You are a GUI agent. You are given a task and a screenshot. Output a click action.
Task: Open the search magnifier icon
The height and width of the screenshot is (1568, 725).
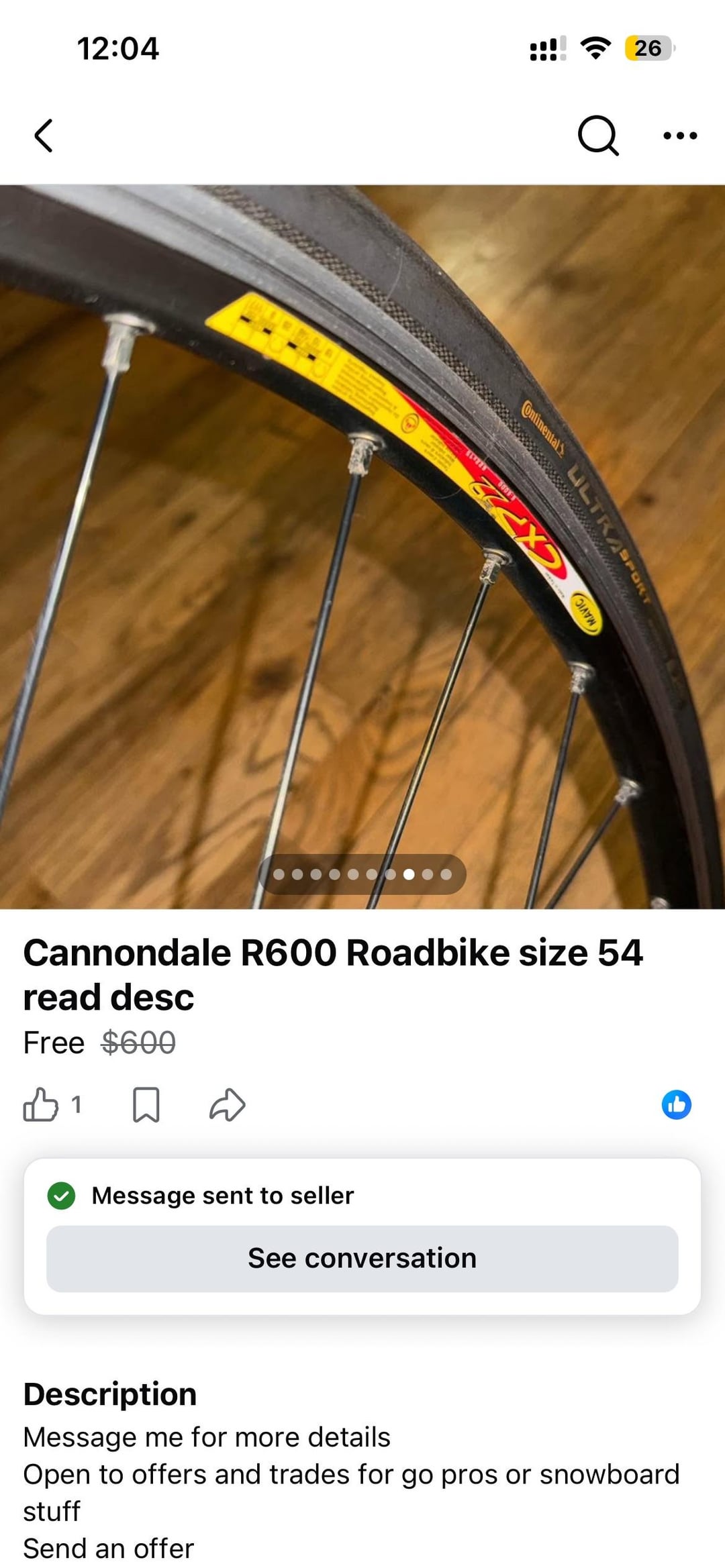[597, 136]
